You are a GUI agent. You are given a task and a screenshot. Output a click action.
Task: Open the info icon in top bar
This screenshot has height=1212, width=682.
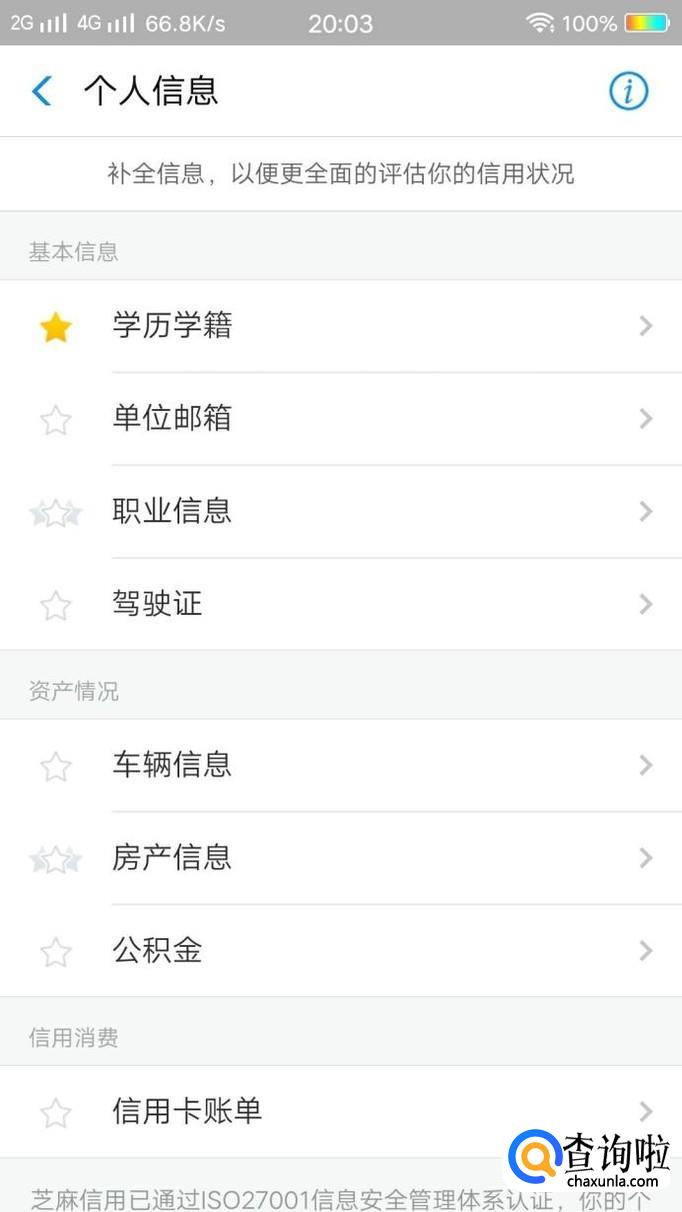click(x=629, y=91)
